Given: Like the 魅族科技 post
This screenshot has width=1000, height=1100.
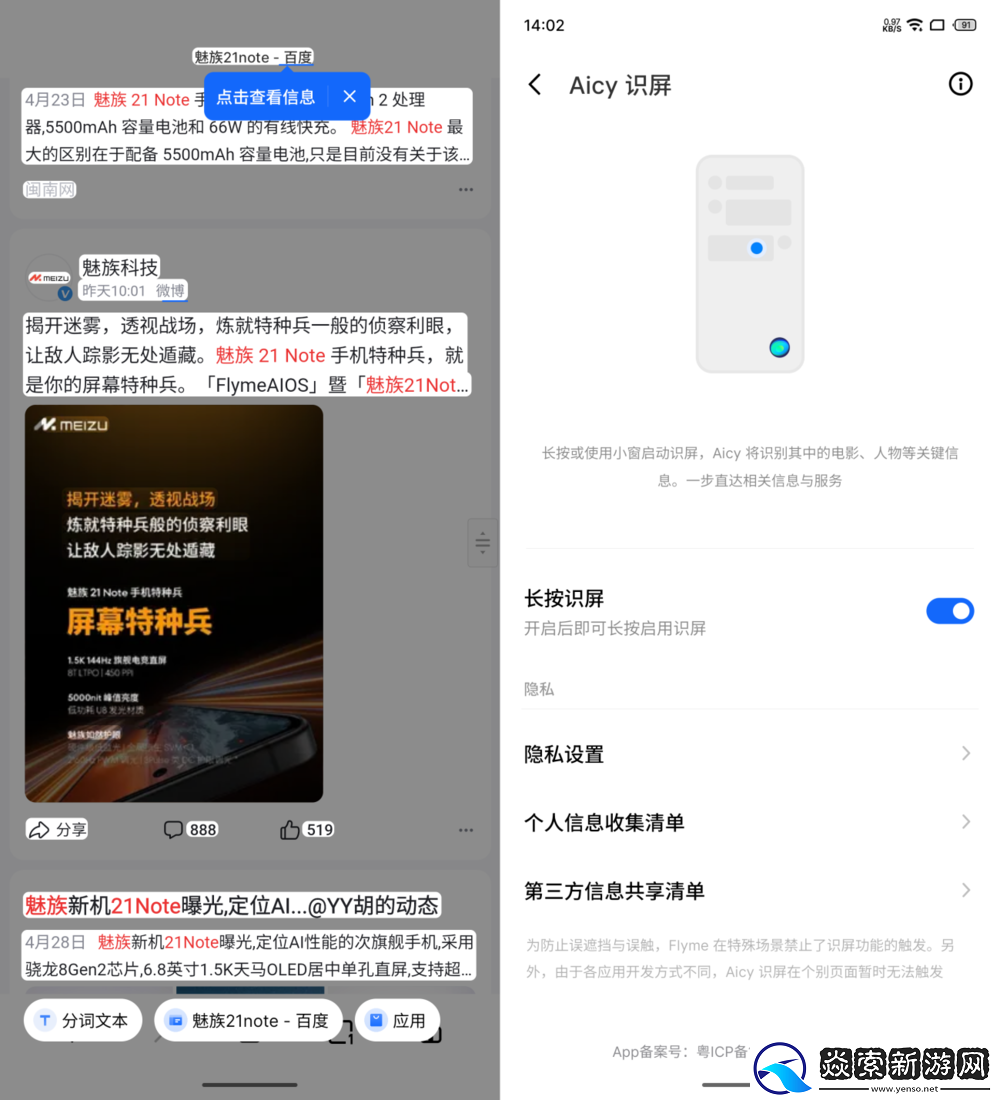Looking at the screenshot, I should pos(306,829).
